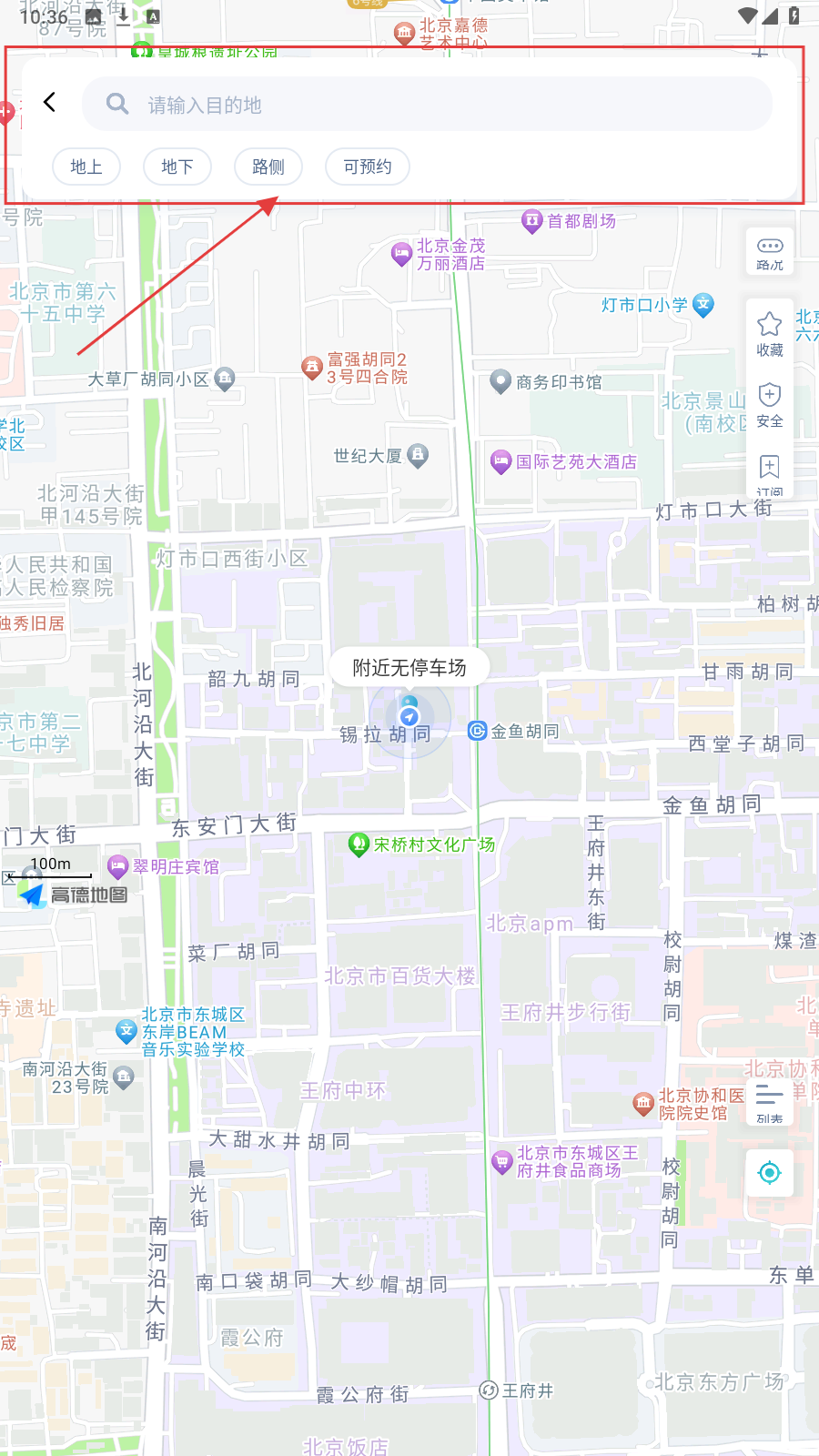Open 收藏 favorites

[770, 333]
